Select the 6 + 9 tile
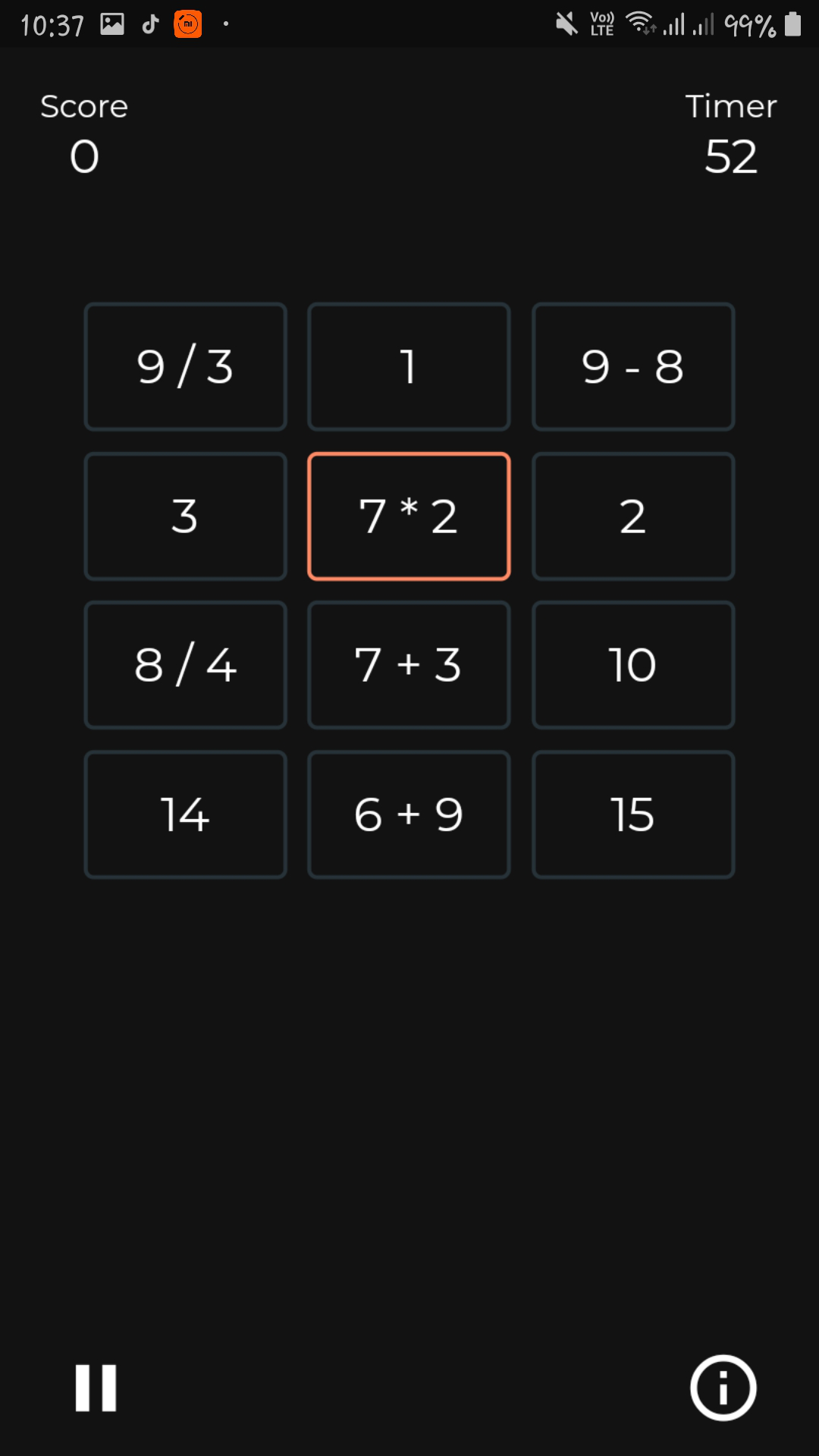This screenshot has height=1456, width=819. (409, 814)
